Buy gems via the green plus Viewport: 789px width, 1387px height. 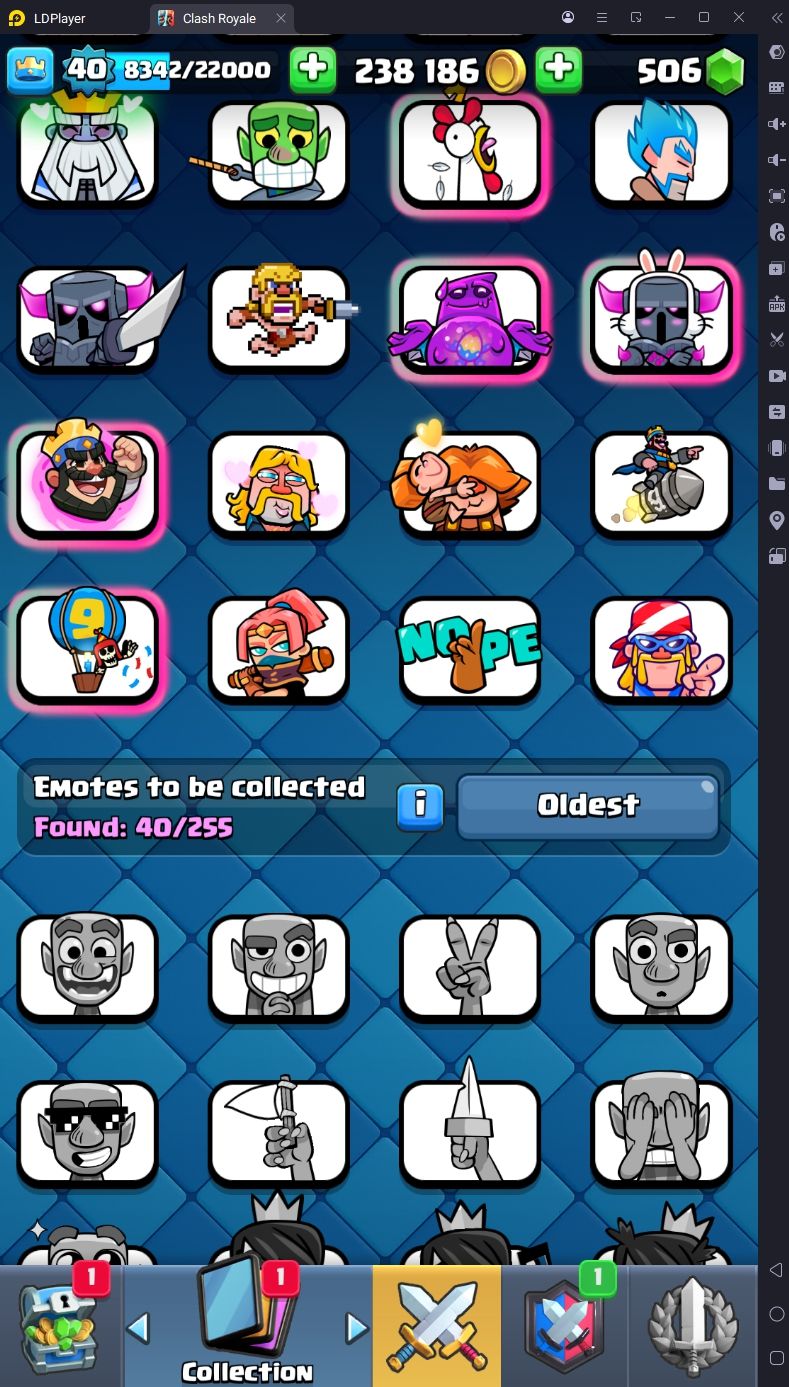point(559,70)
